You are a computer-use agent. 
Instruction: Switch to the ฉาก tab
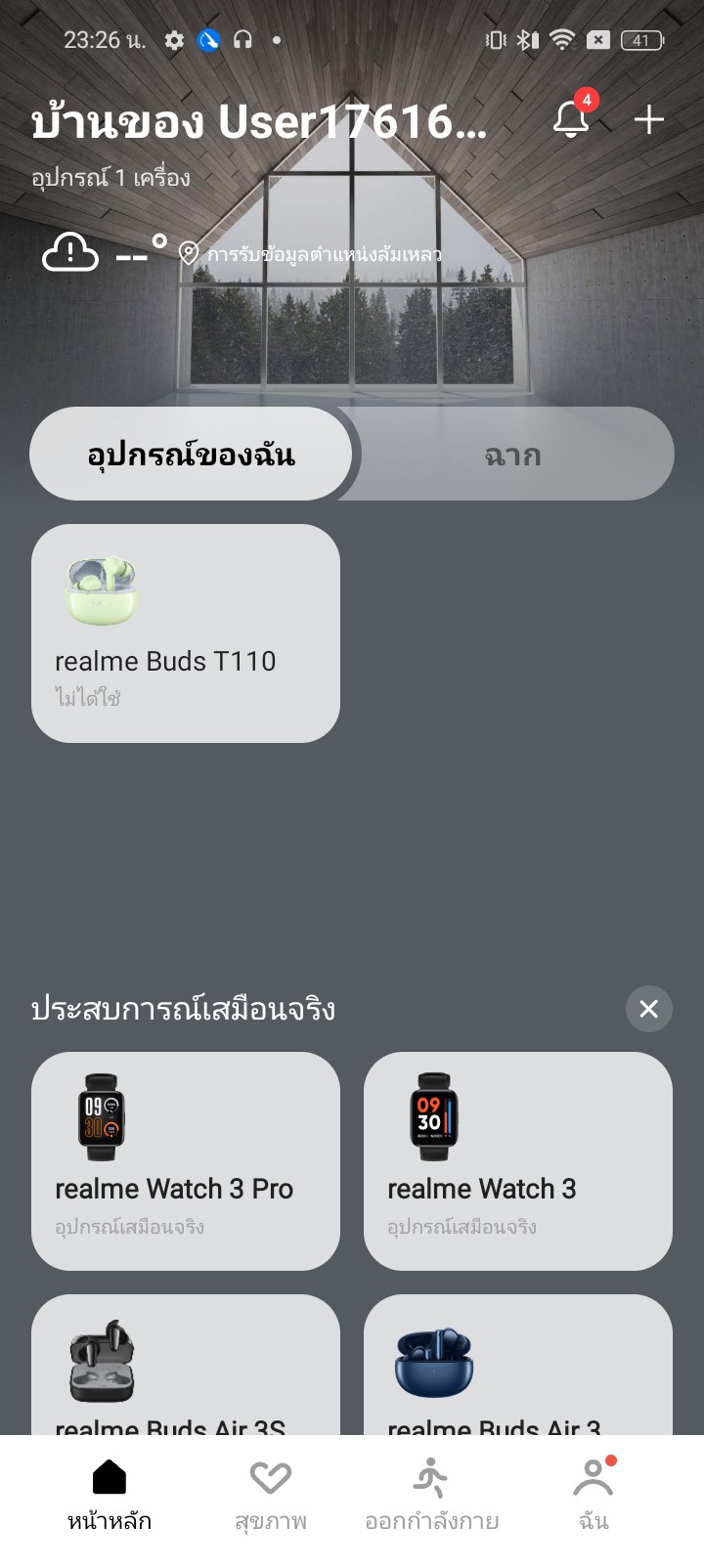513,455
